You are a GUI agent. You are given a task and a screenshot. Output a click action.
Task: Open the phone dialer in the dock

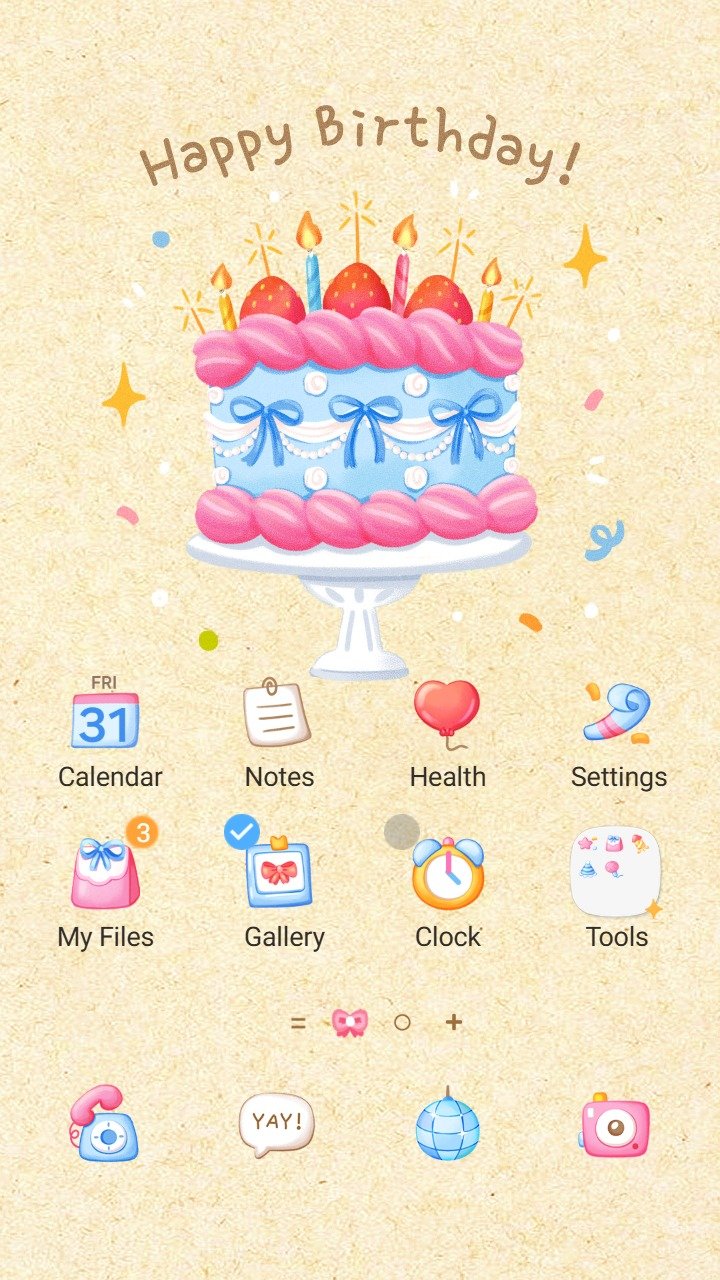(x=104, y=1123)
